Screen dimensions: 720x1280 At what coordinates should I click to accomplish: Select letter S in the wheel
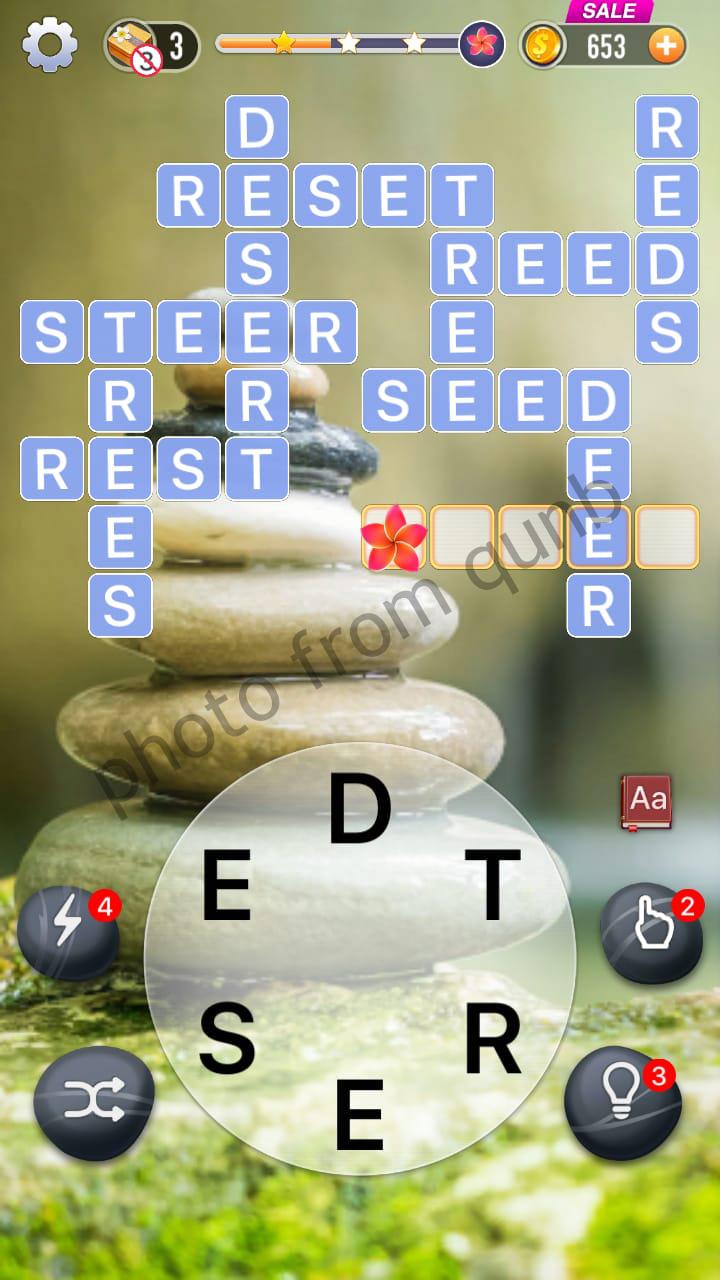click(227, 1040)
